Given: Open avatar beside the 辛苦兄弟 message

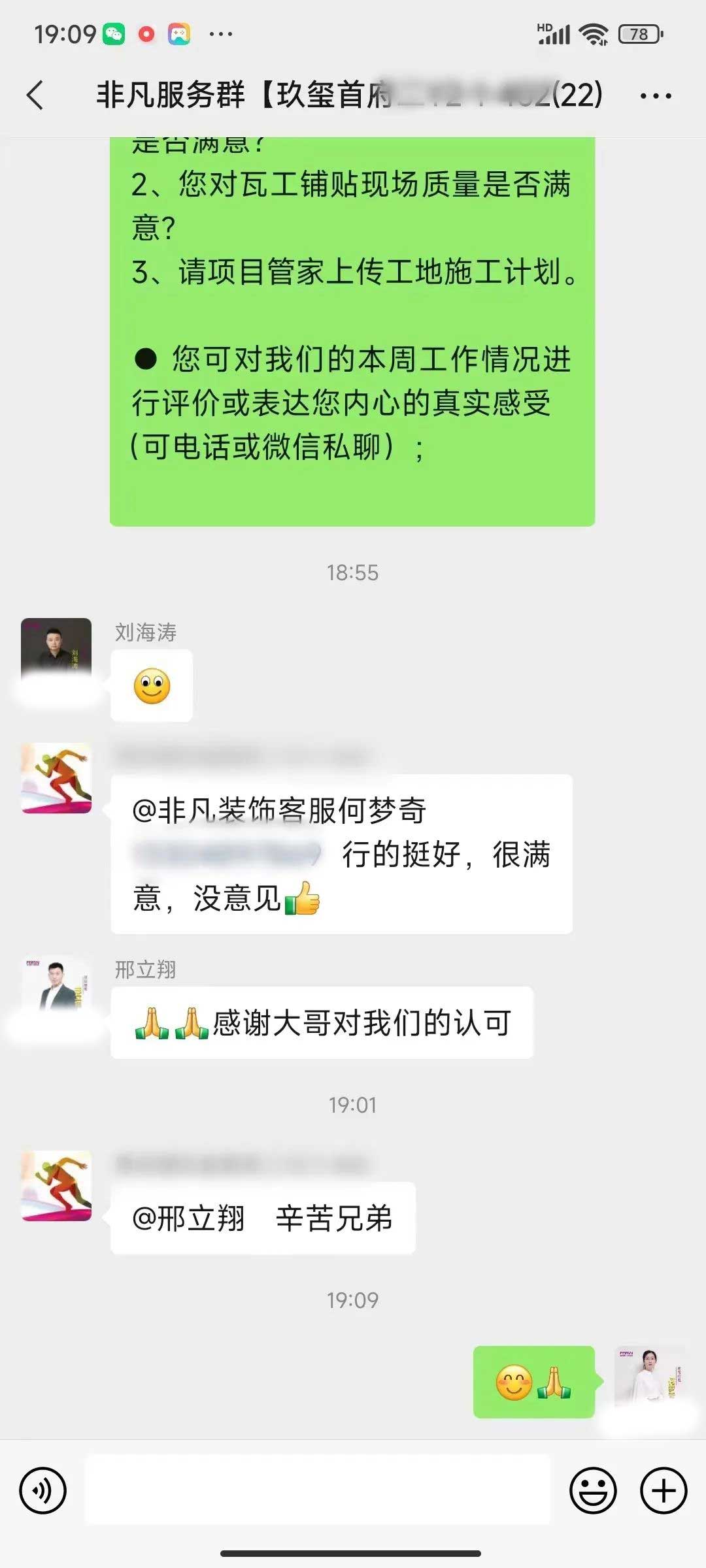Looking at the screenshot, I should [x=56, y=1185].
